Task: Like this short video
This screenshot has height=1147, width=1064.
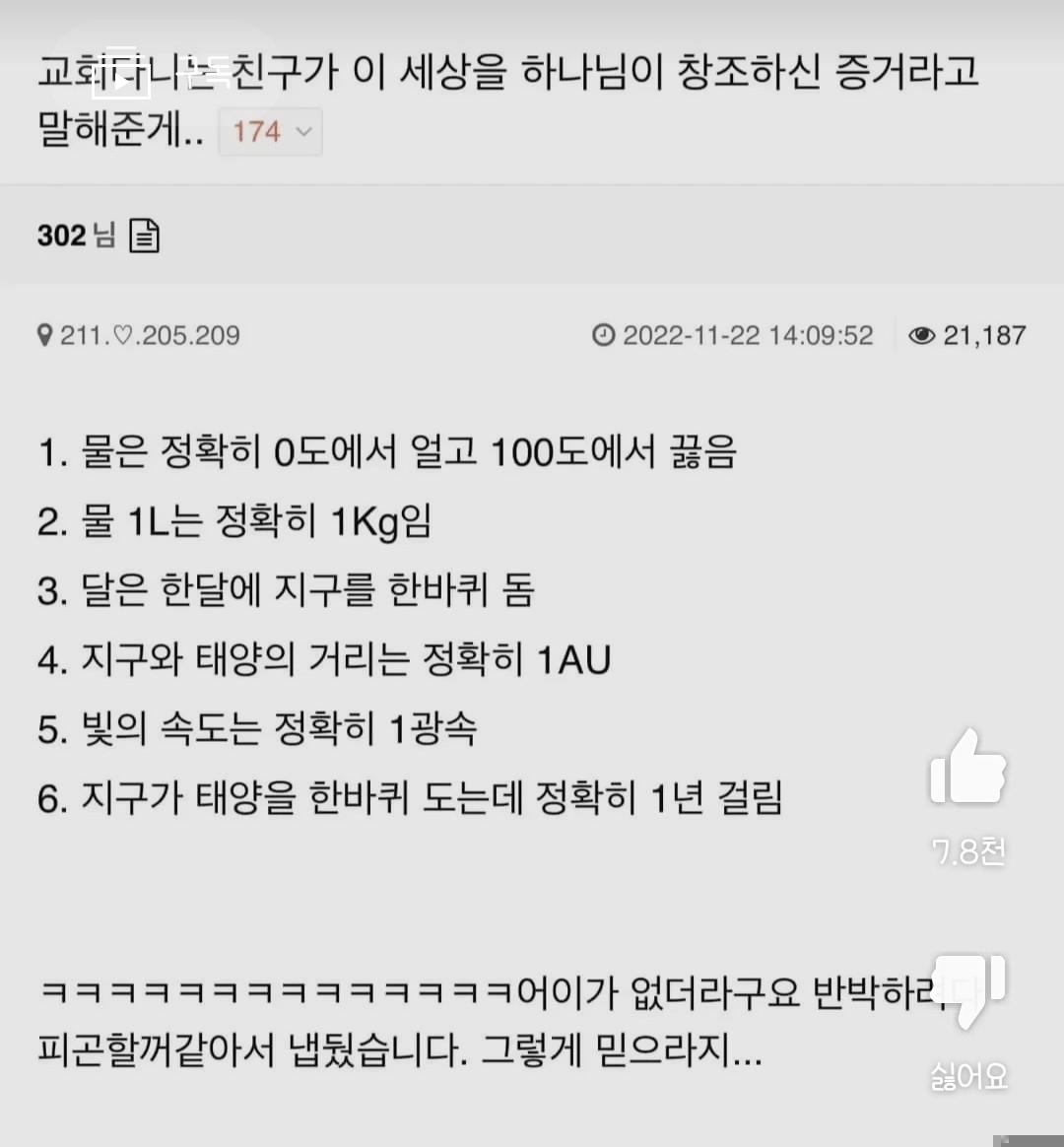Action: tap(967, 769)
